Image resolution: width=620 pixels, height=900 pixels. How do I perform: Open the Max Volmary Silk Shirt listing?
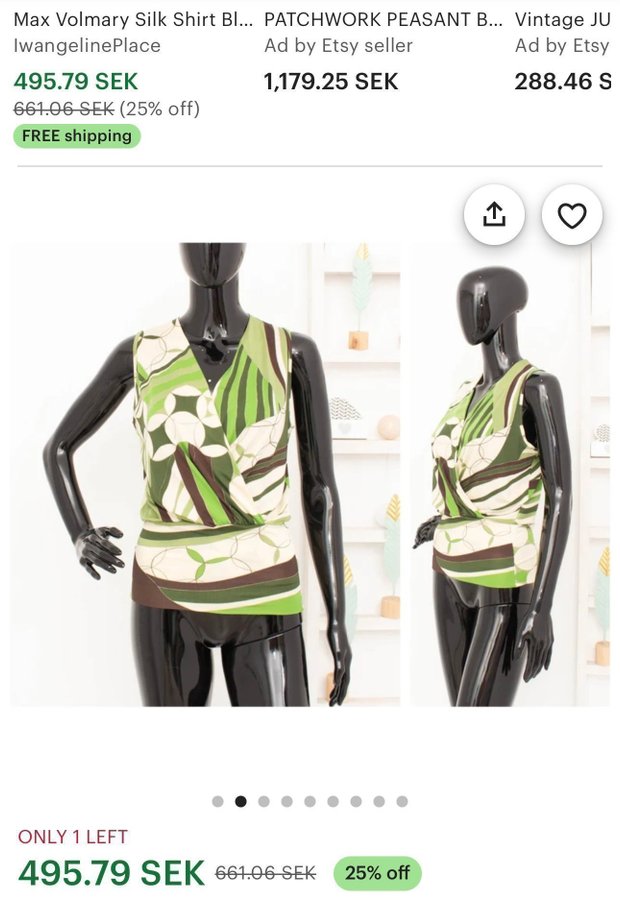click(x=132, y=19)
